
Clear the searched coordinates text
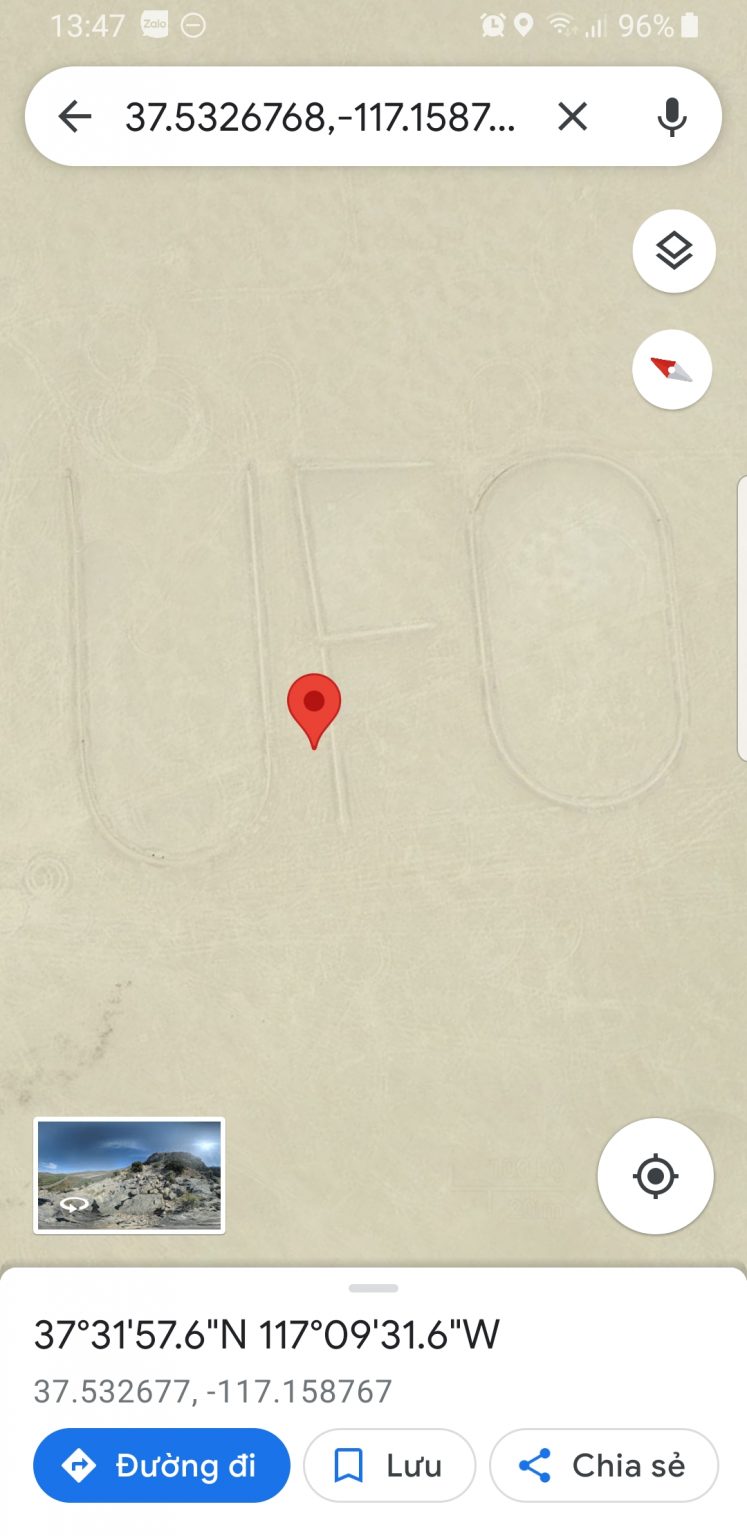572,118
